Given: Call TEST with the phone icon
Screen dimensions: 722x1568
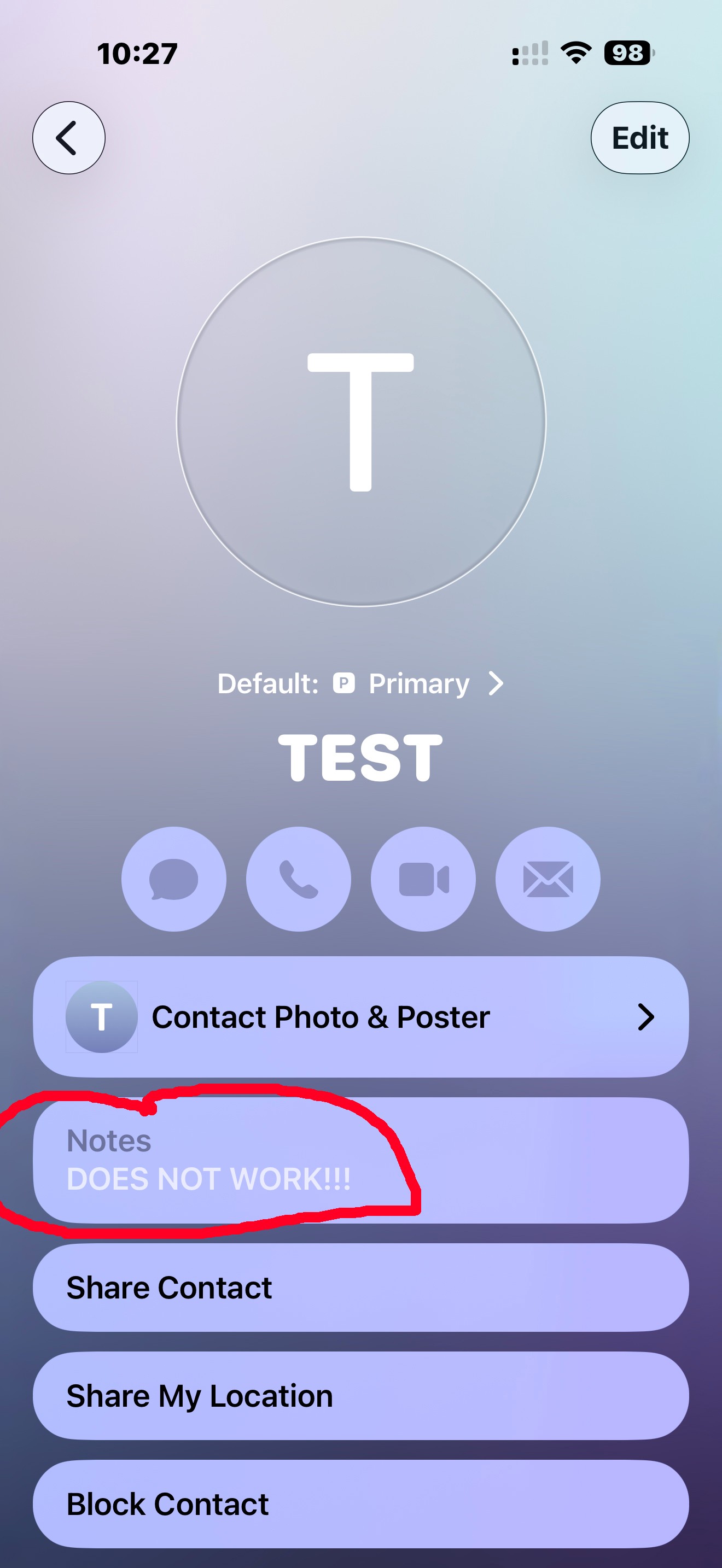Looking at the screenshot, I should tap(298, 879).
